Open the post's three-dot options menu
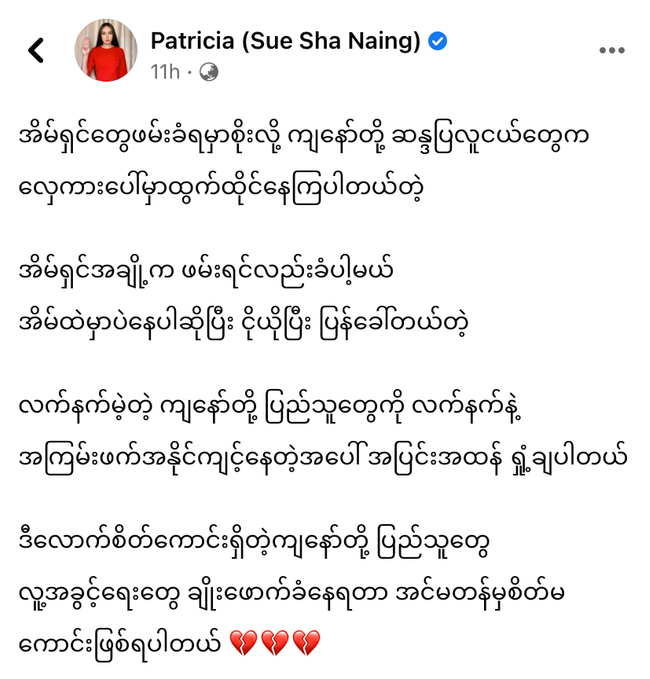 611,50
